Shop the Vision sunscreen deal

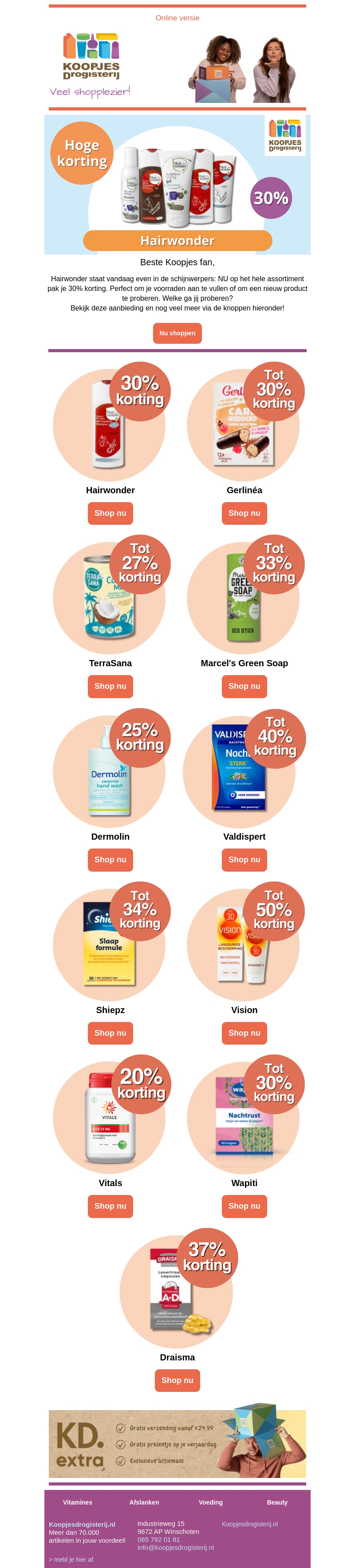pos(244,1033)
